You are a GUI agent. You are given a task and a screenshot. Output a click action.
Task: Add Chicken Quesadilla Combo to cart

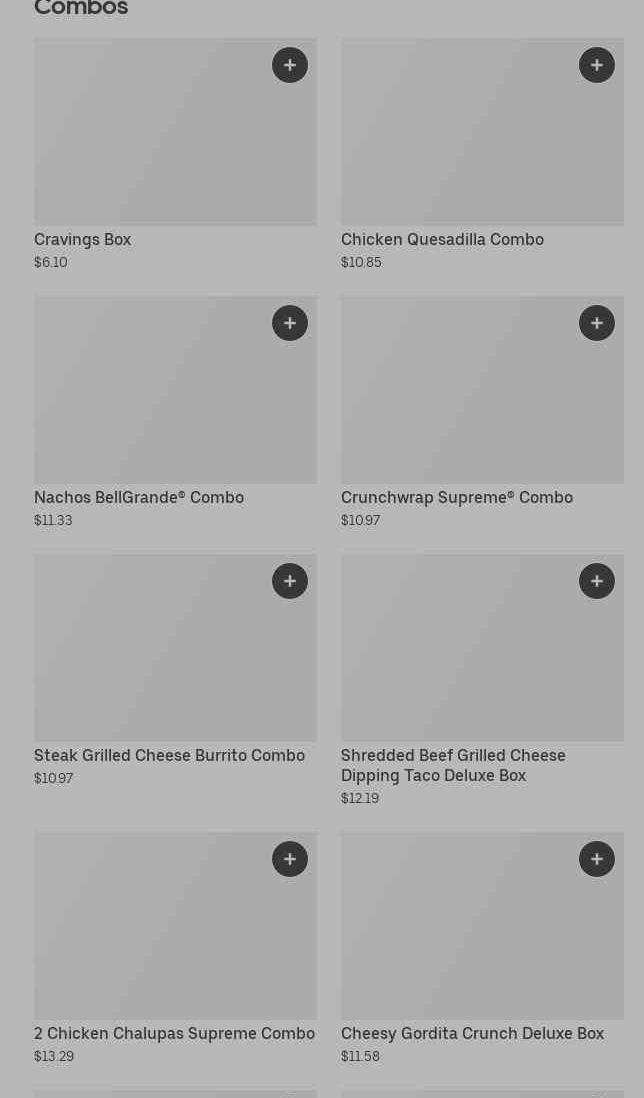point(597,65)
